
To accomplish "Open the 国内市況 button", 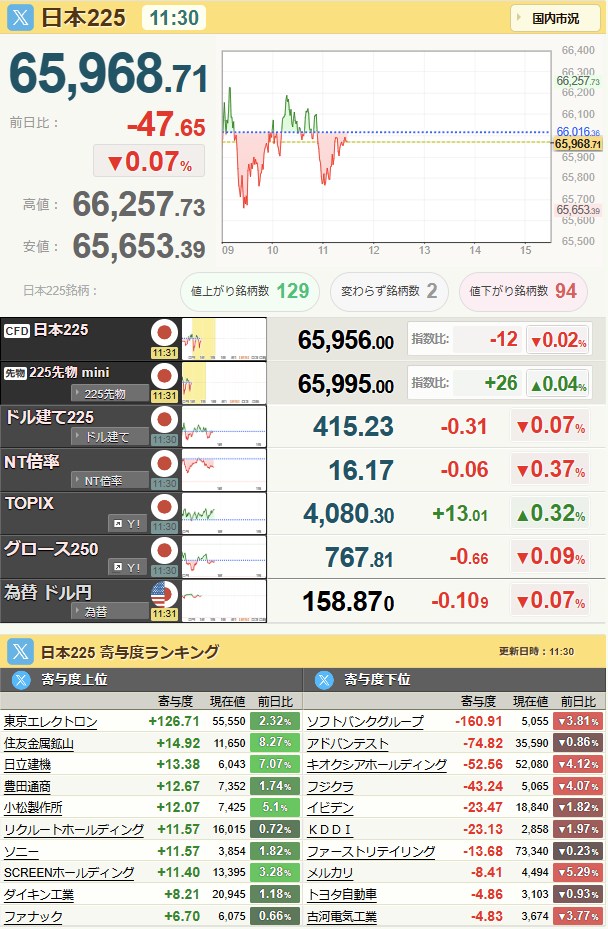I will click(x=555, y=18).
